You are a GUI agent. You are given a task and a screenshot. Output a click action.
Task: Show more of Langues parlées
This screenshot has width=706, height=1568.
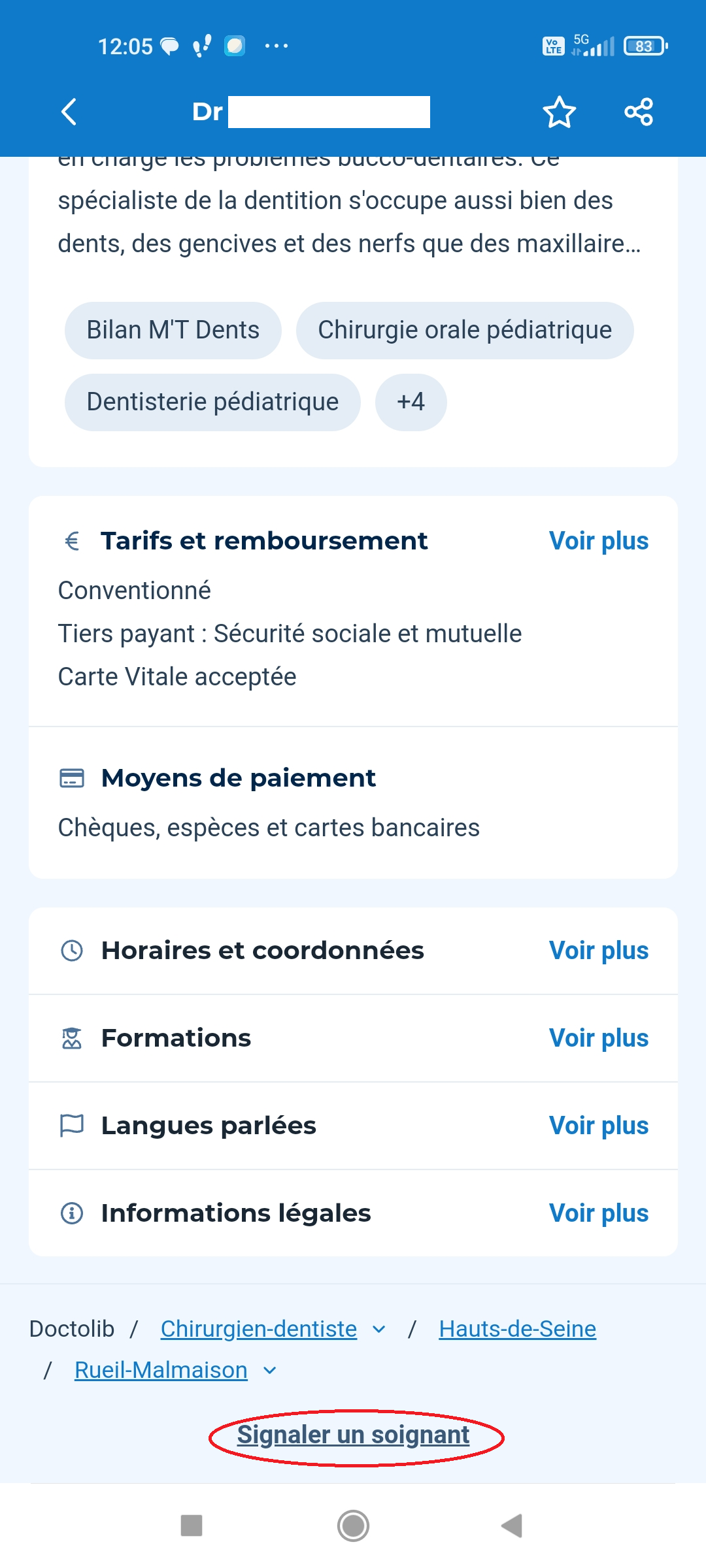click(599, 1126)
